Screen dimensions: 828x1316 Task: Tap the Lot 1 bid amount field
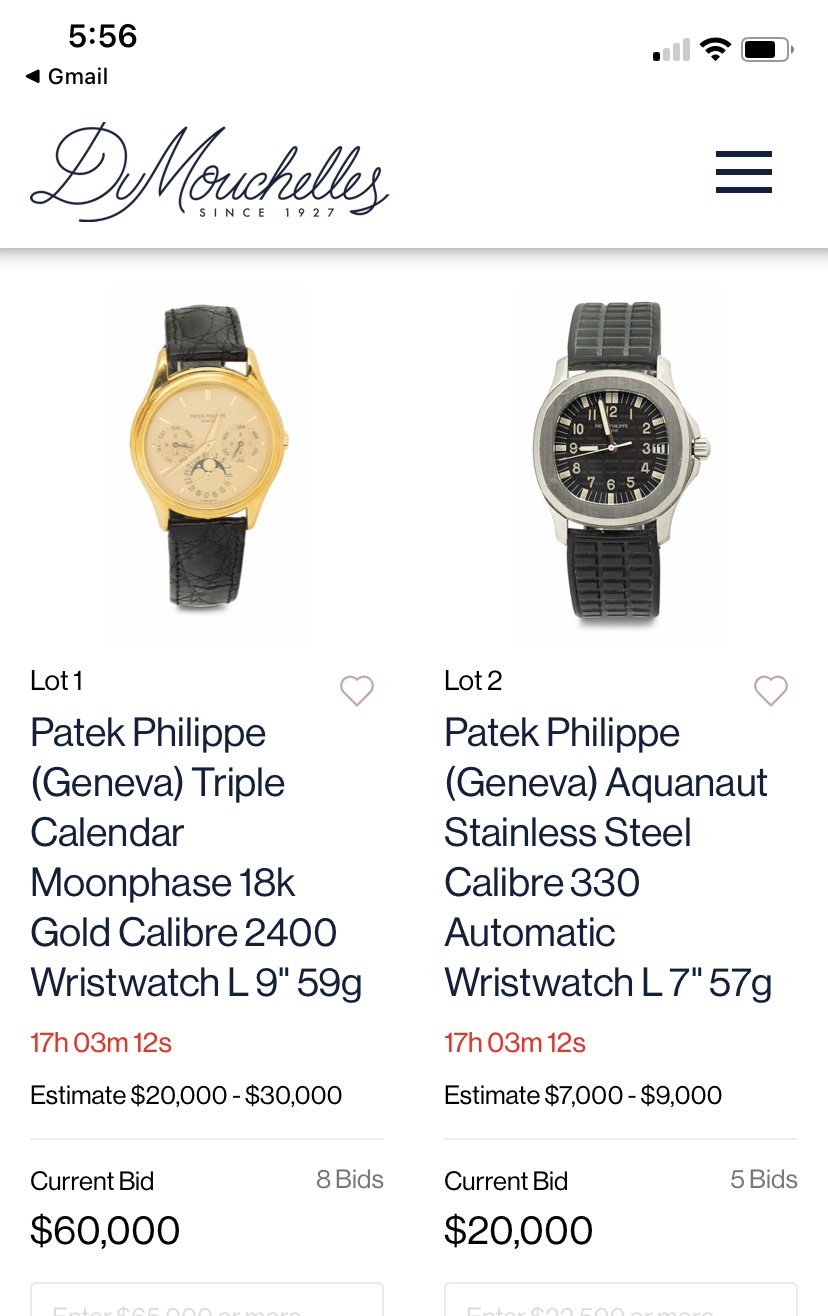point(207,1303)
